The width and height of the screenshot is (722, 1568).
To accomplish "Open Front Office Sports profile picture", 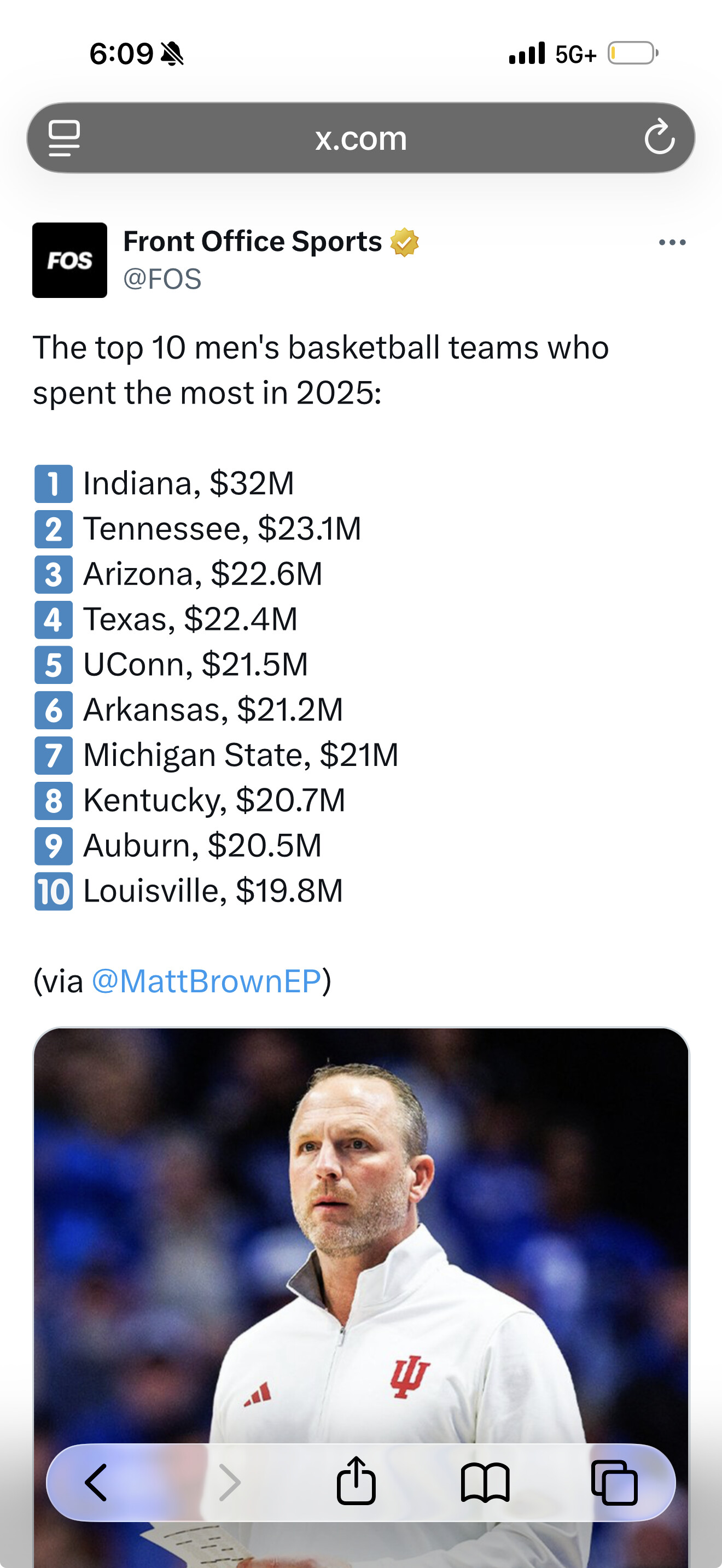I will pyautogui.click(x=70, y=260).
